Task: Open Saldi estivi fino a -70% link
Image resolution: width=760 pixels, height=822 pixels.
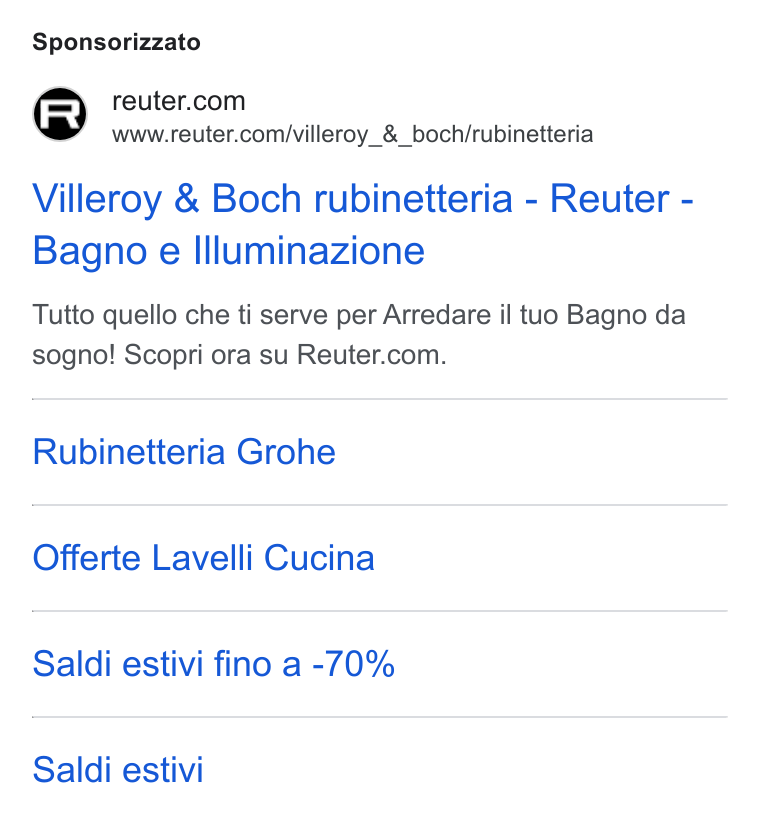Action: pos(213,664)
